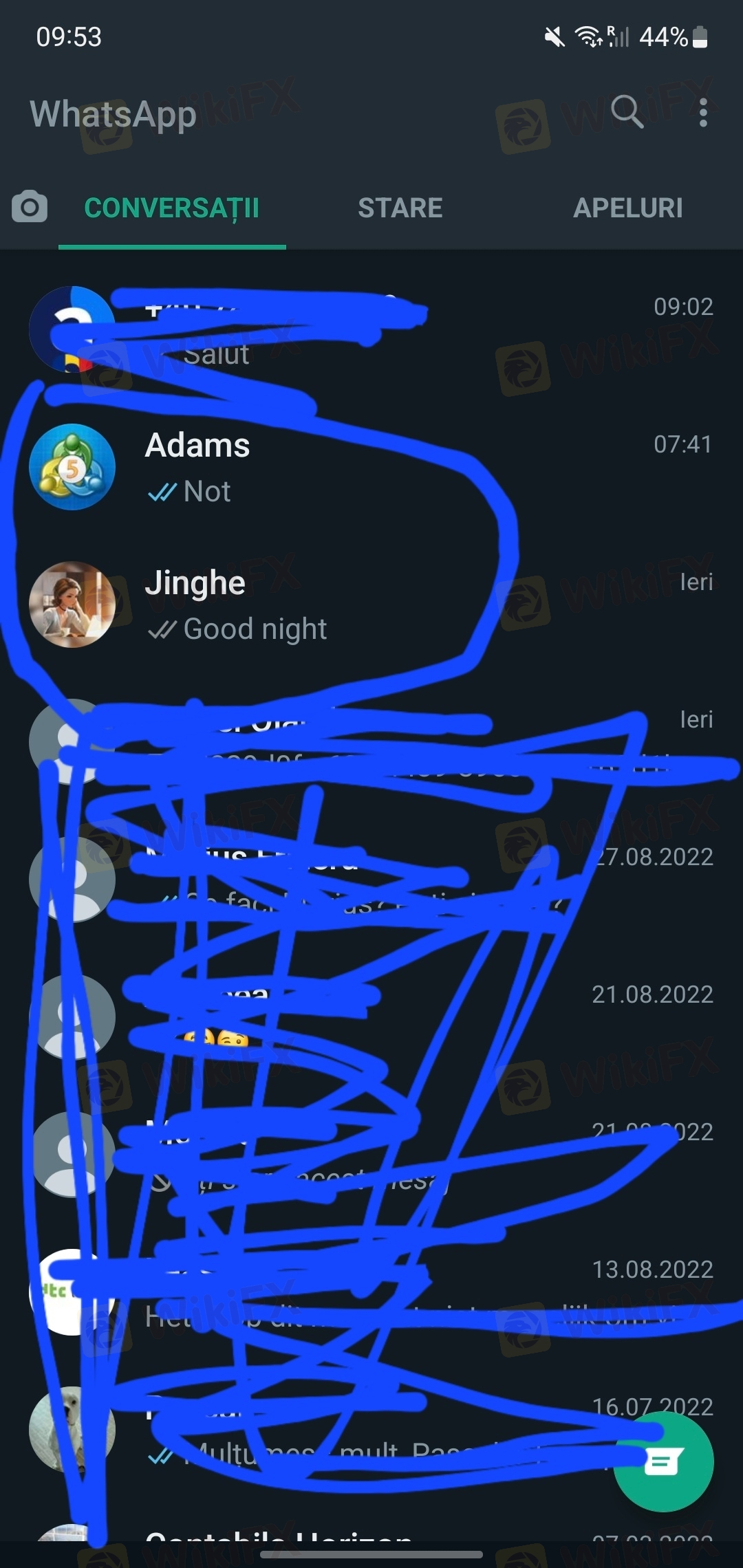
Task: Open the three-dot overflow menu
Action: pos(703,112)
